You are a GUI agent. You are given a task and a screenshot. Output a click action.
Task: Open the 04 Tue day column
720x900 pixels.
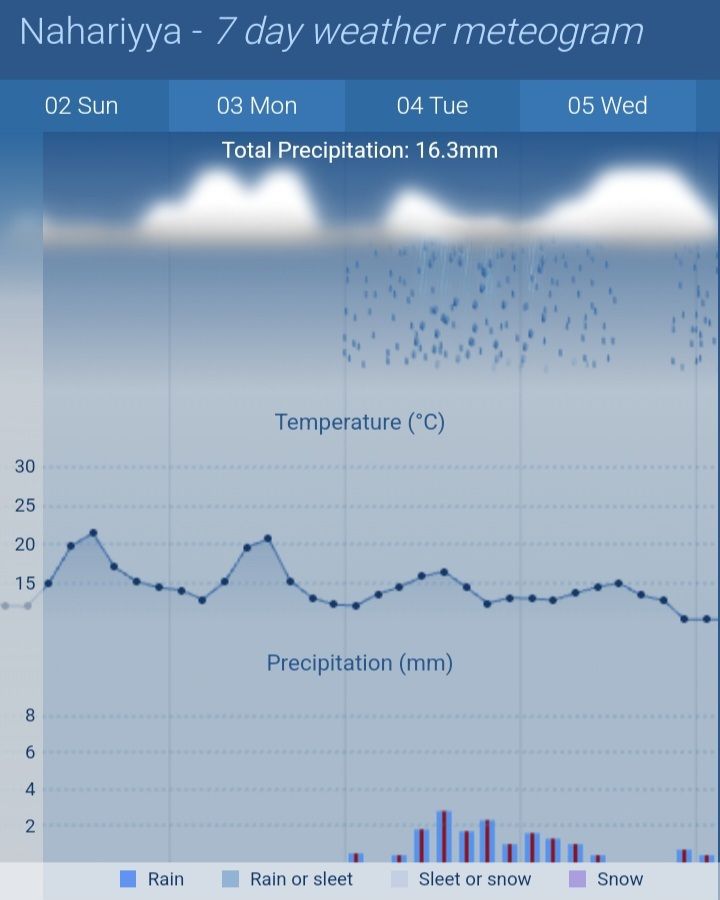tap(432, 106)
